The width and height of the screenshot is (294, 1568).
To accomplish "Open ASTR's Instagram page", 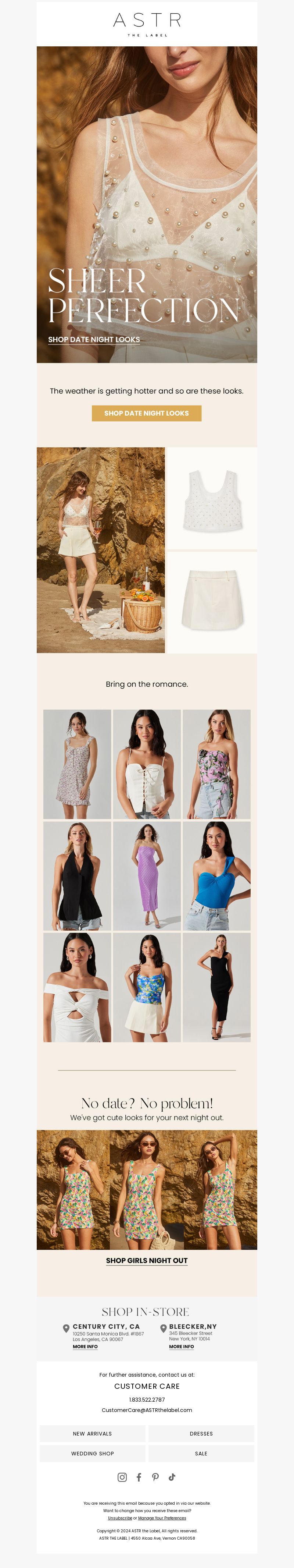I will pyautogui.click(x=122, y=1477).
